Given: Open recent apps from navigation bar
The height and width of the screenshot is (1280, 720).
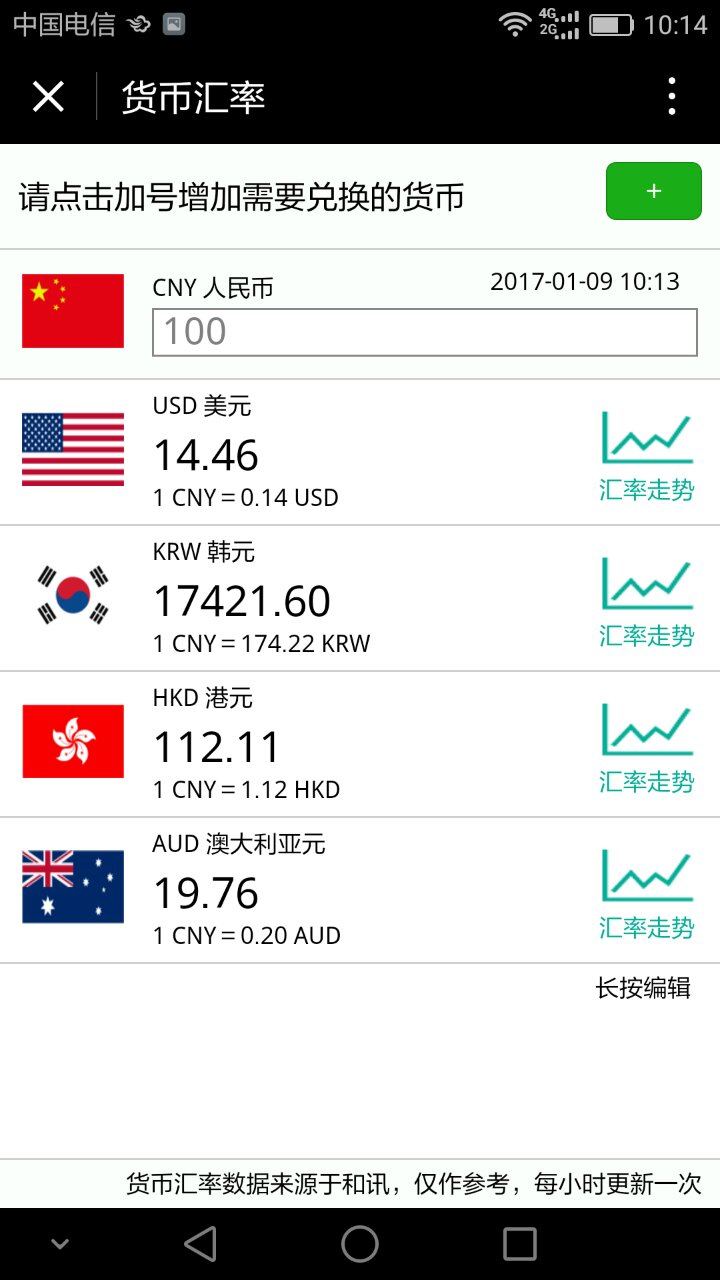Looking at the screenshot, I should (520, 1244).
